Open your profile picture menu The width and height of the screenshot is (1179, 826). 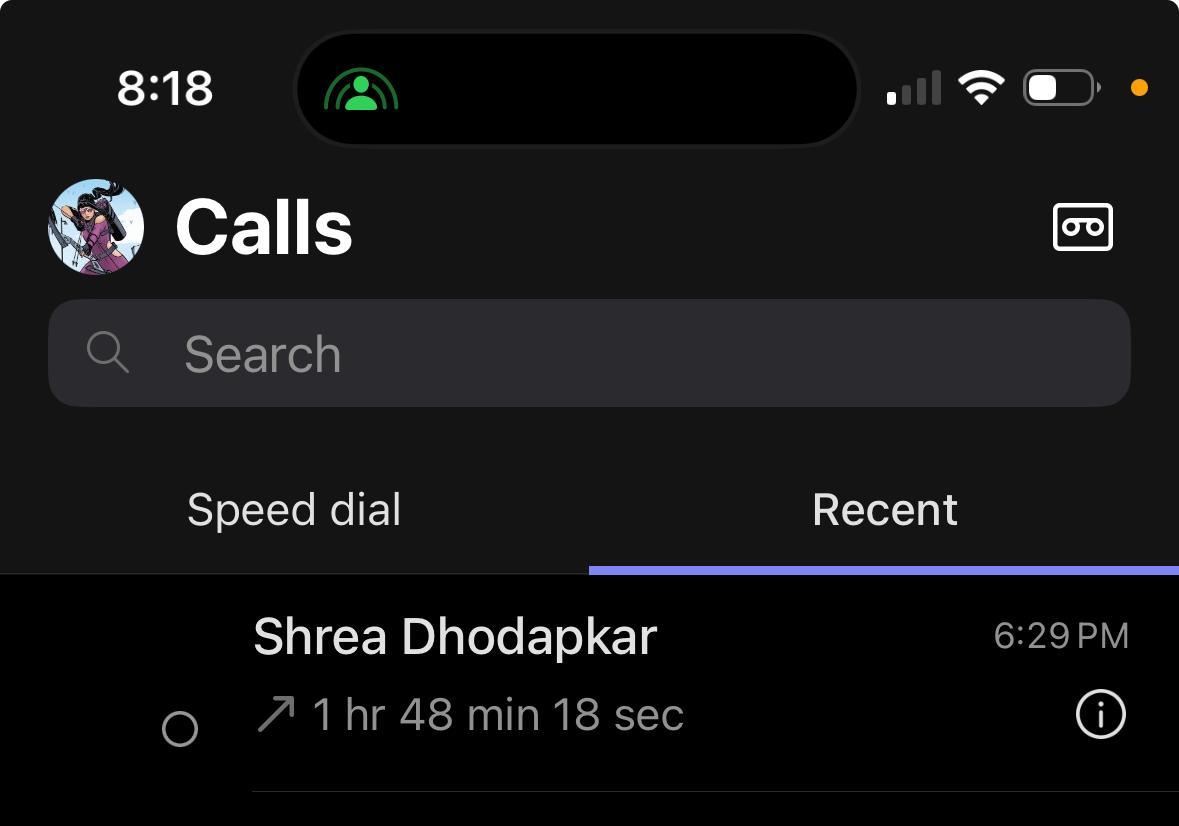tap(96, 227)
